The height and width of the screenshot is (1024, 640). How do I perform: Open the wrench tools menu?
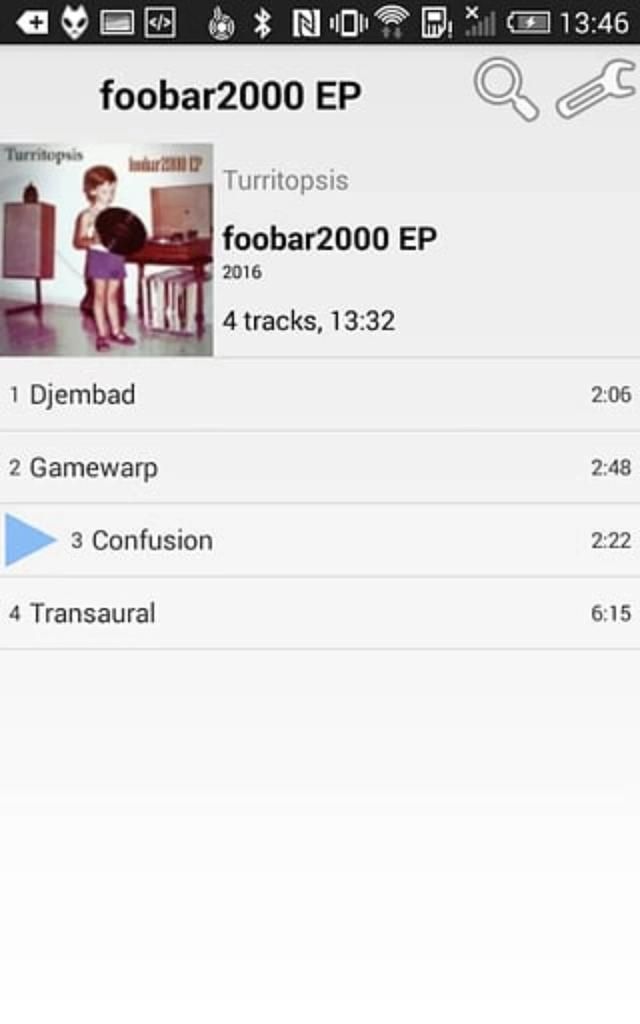[x=596, y=90]
